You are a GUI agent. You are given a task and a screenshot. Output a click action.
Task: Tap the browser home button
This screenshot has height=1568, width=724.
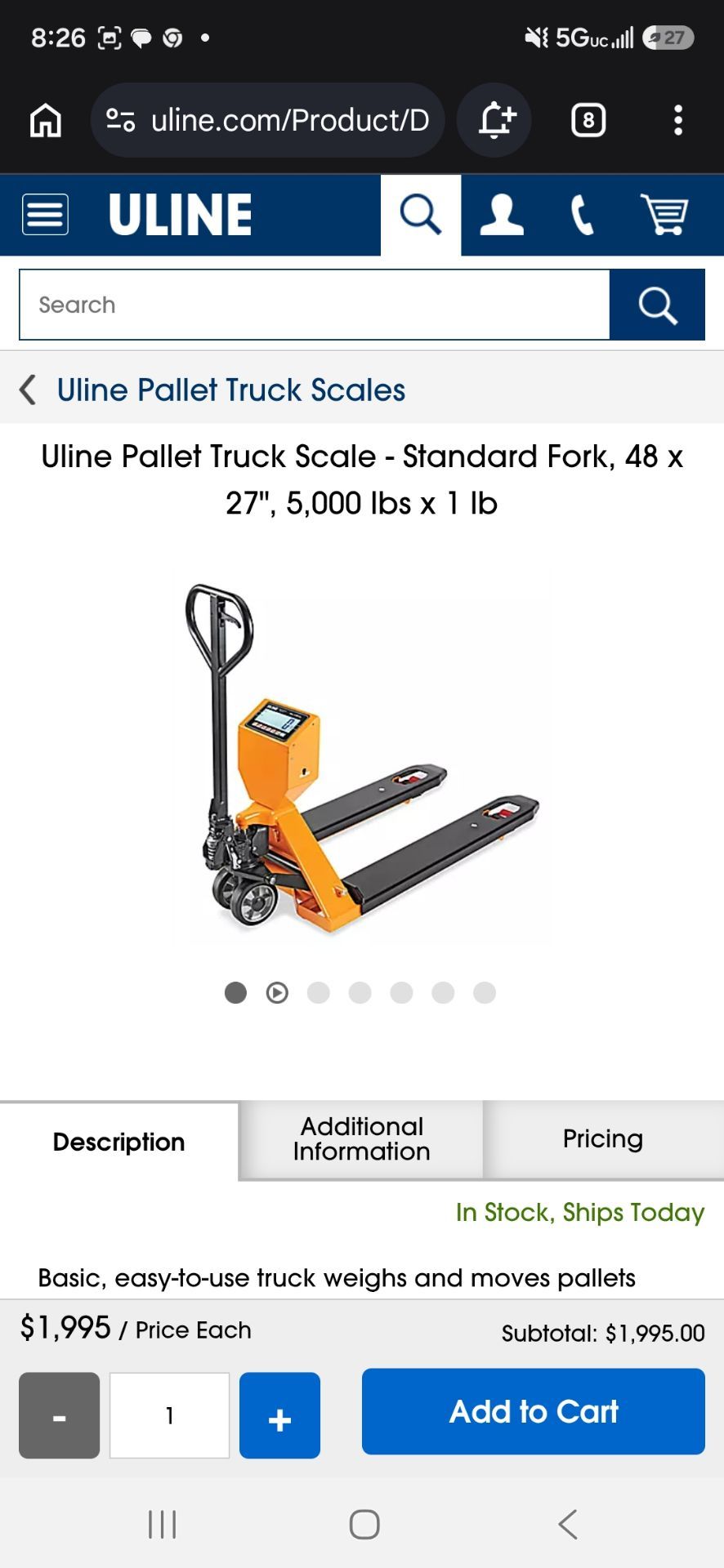click(46, 120)
